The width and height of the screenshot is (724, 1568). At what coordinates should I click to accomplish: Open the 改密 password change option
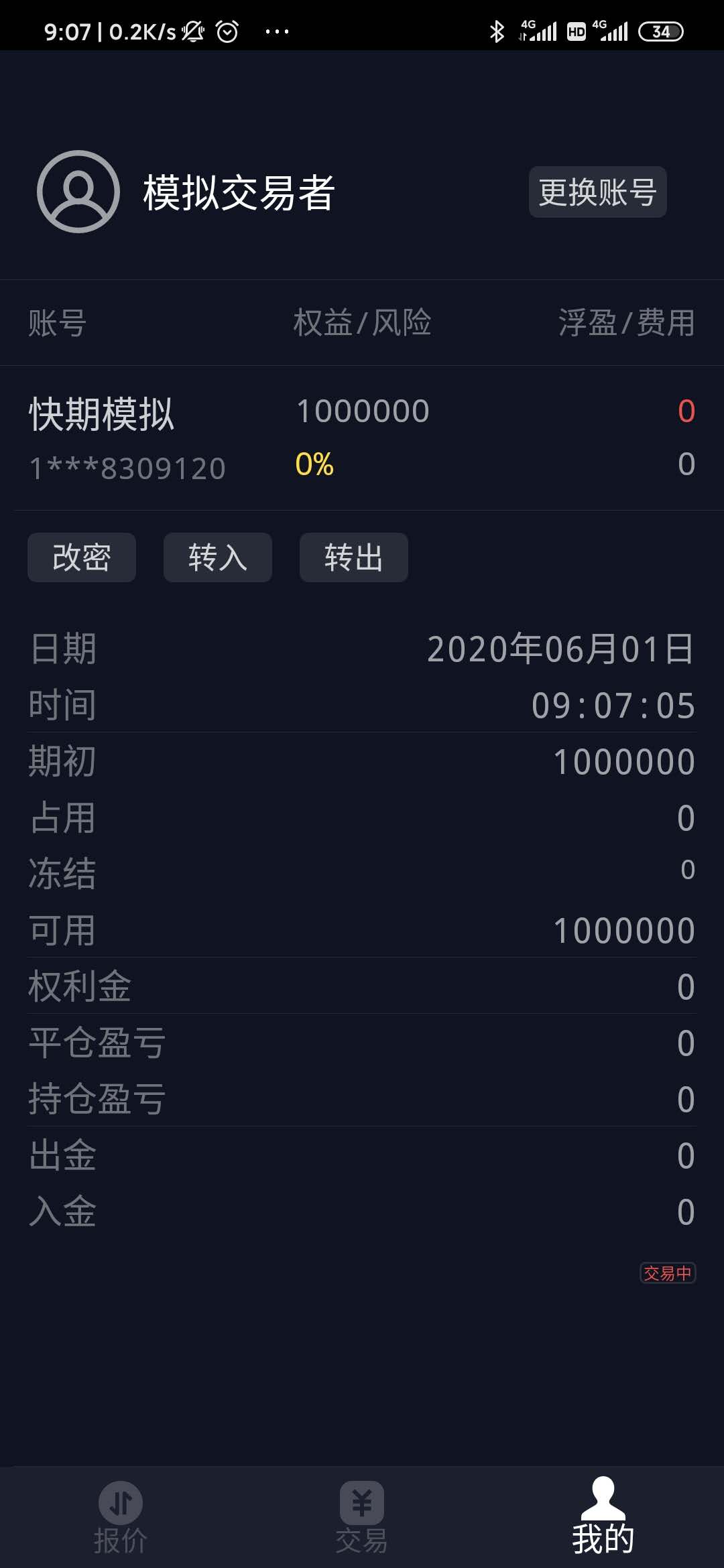tap(82, 558)
